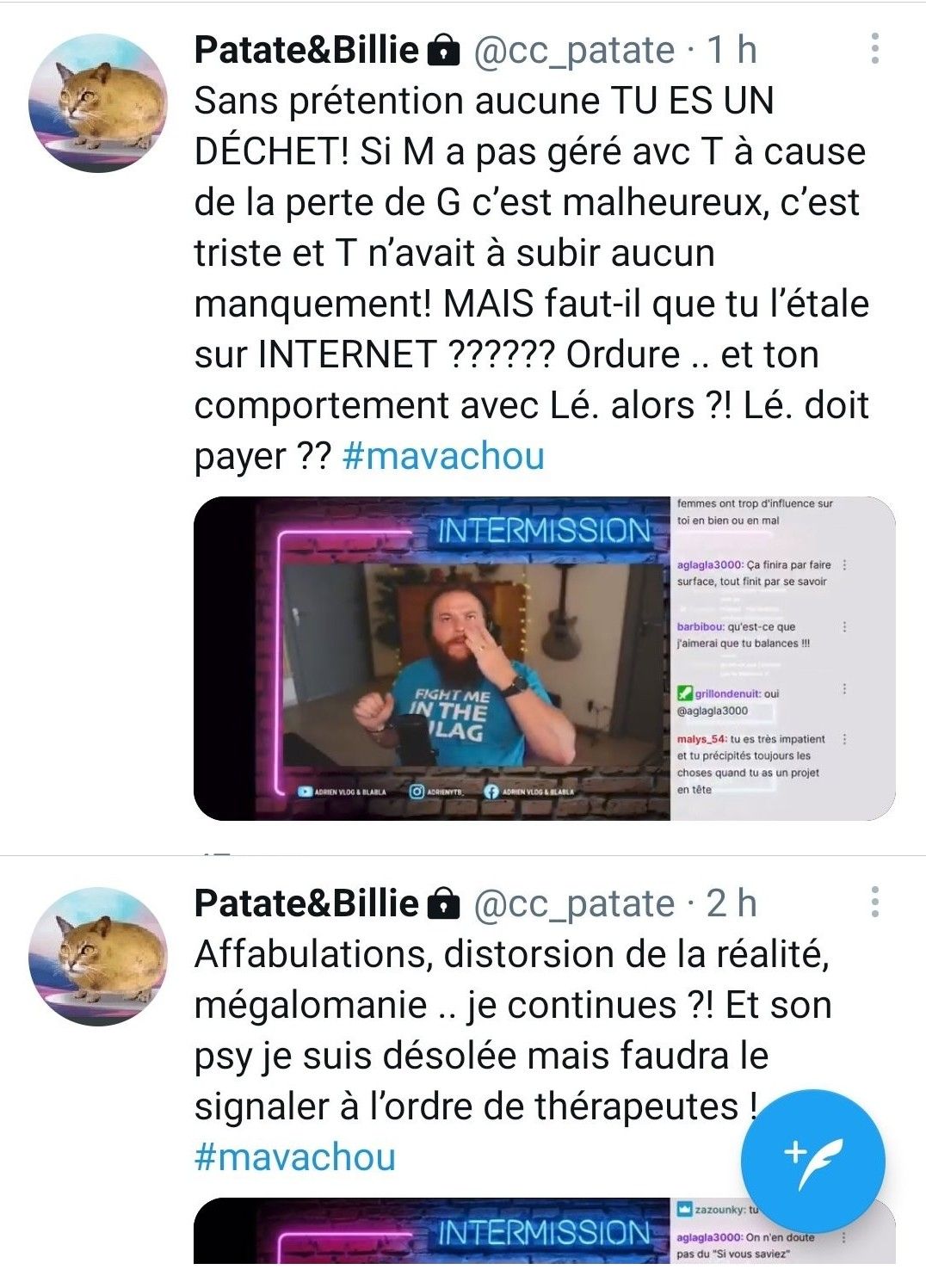
Task: Open Patate&Billie avatar on the 1 h tweet
Action: (97, 102)
